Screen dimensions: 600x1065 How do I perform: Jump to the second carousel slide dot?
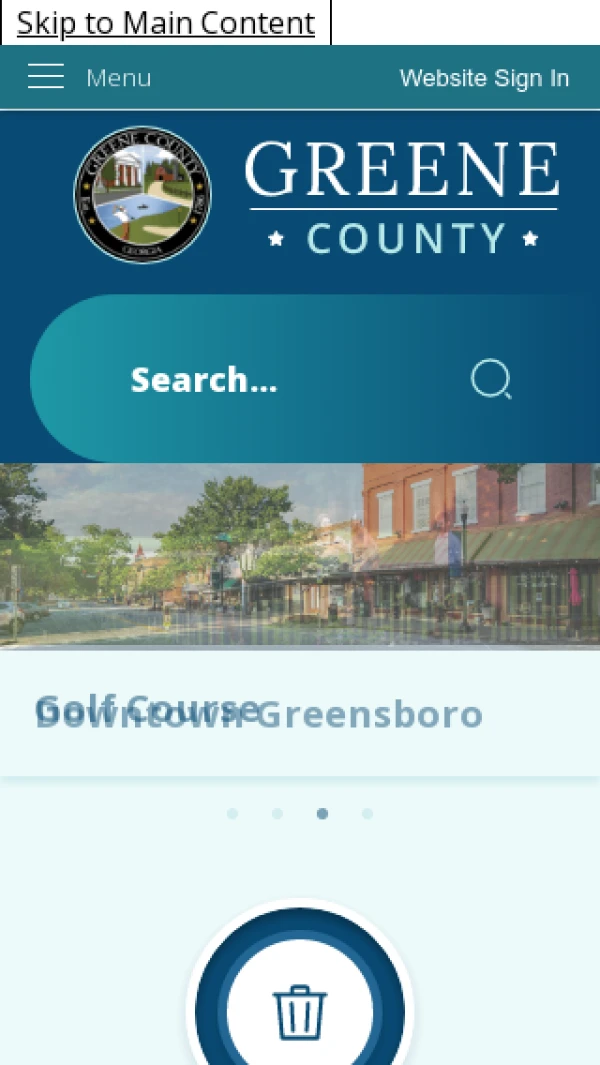click(x=277, y=814)
